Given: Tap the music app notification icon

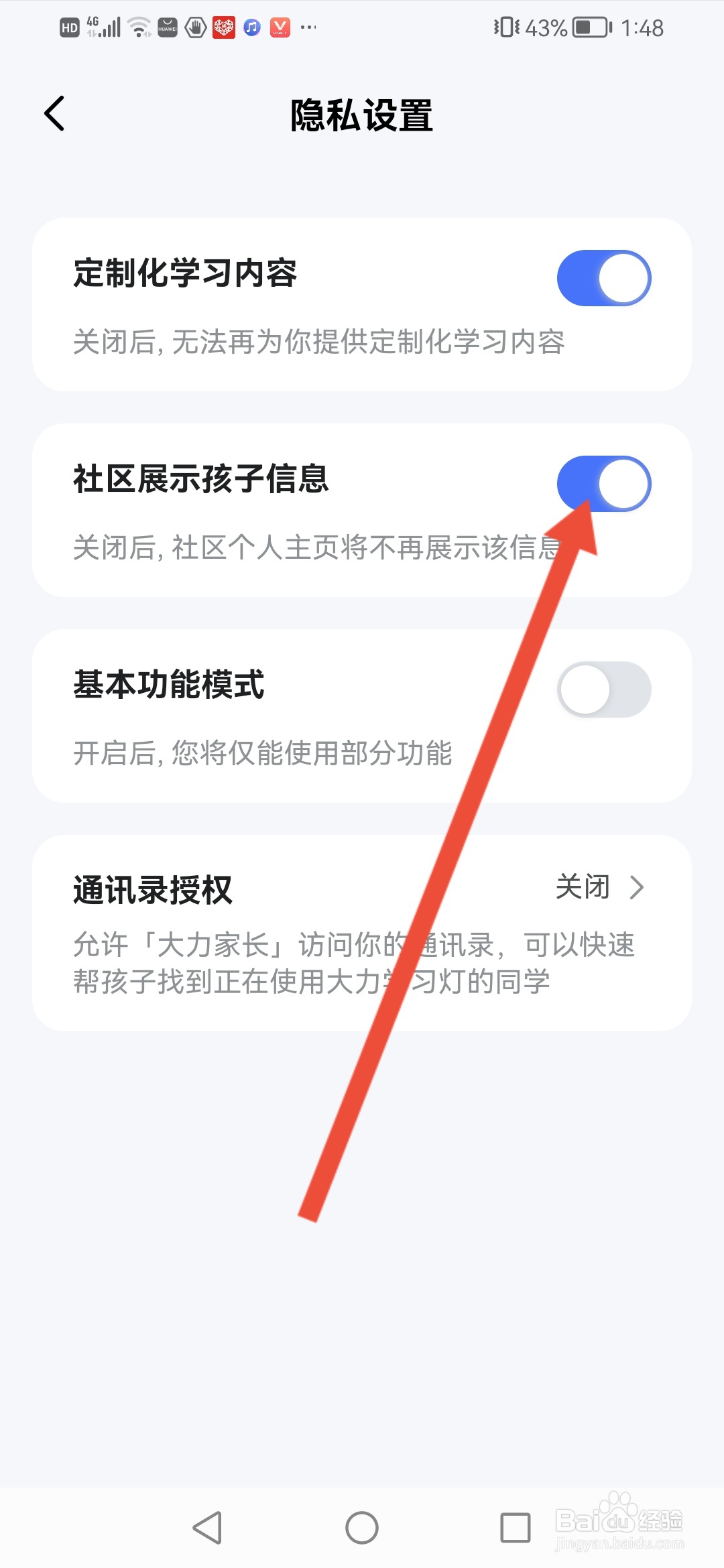Looking at the screenshot, I should pos(251,27).
